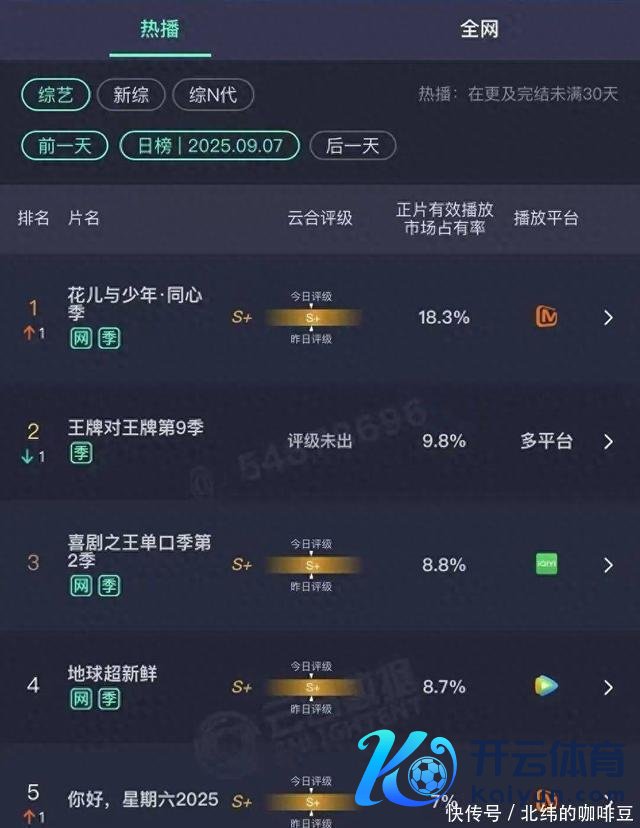
Task: Filter by 新综 chip
Action: coord(130,95)
